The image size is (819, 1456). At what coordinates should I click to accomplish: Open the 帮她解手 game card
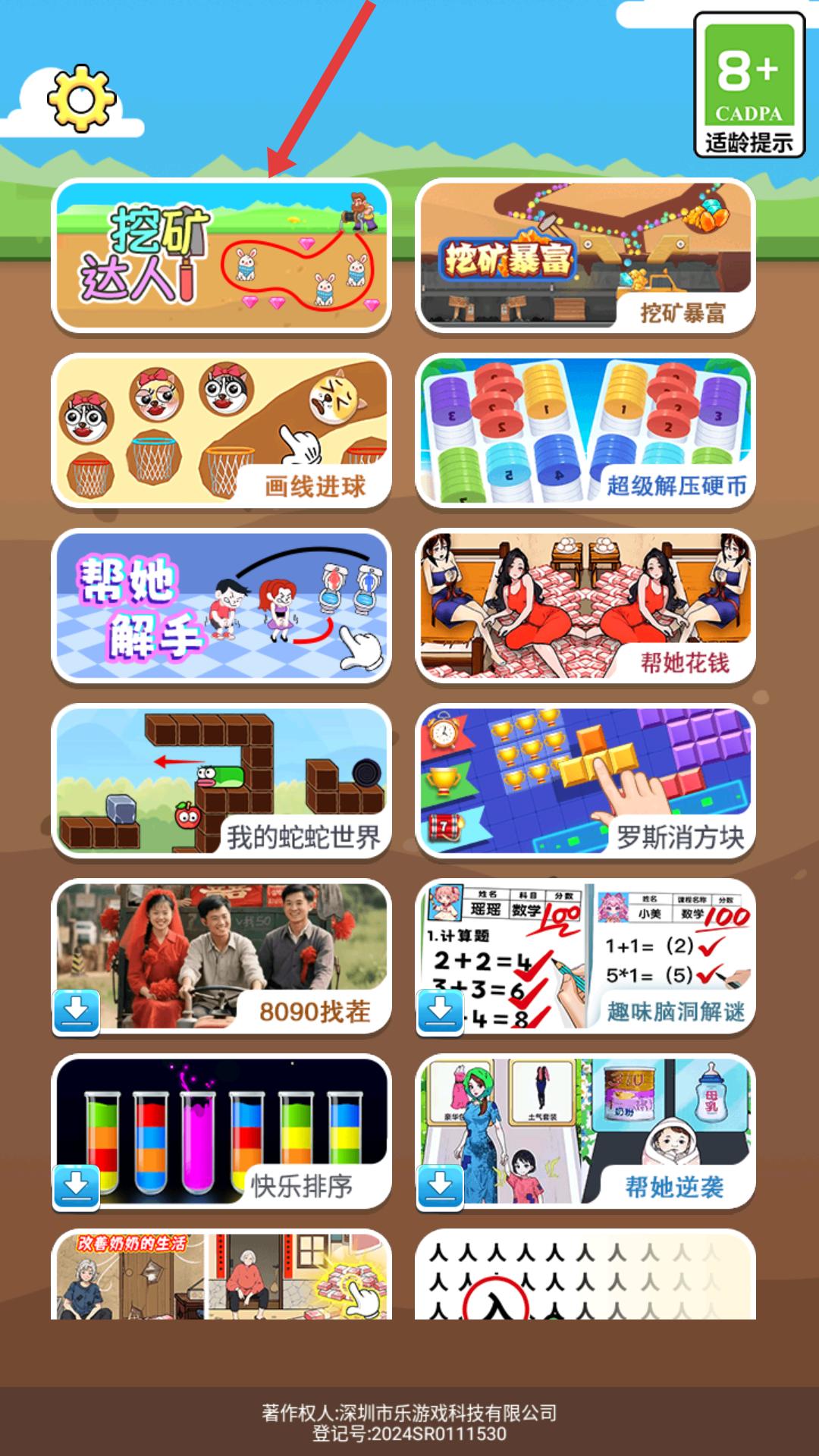pyautogui.click(x=221, y=606)
